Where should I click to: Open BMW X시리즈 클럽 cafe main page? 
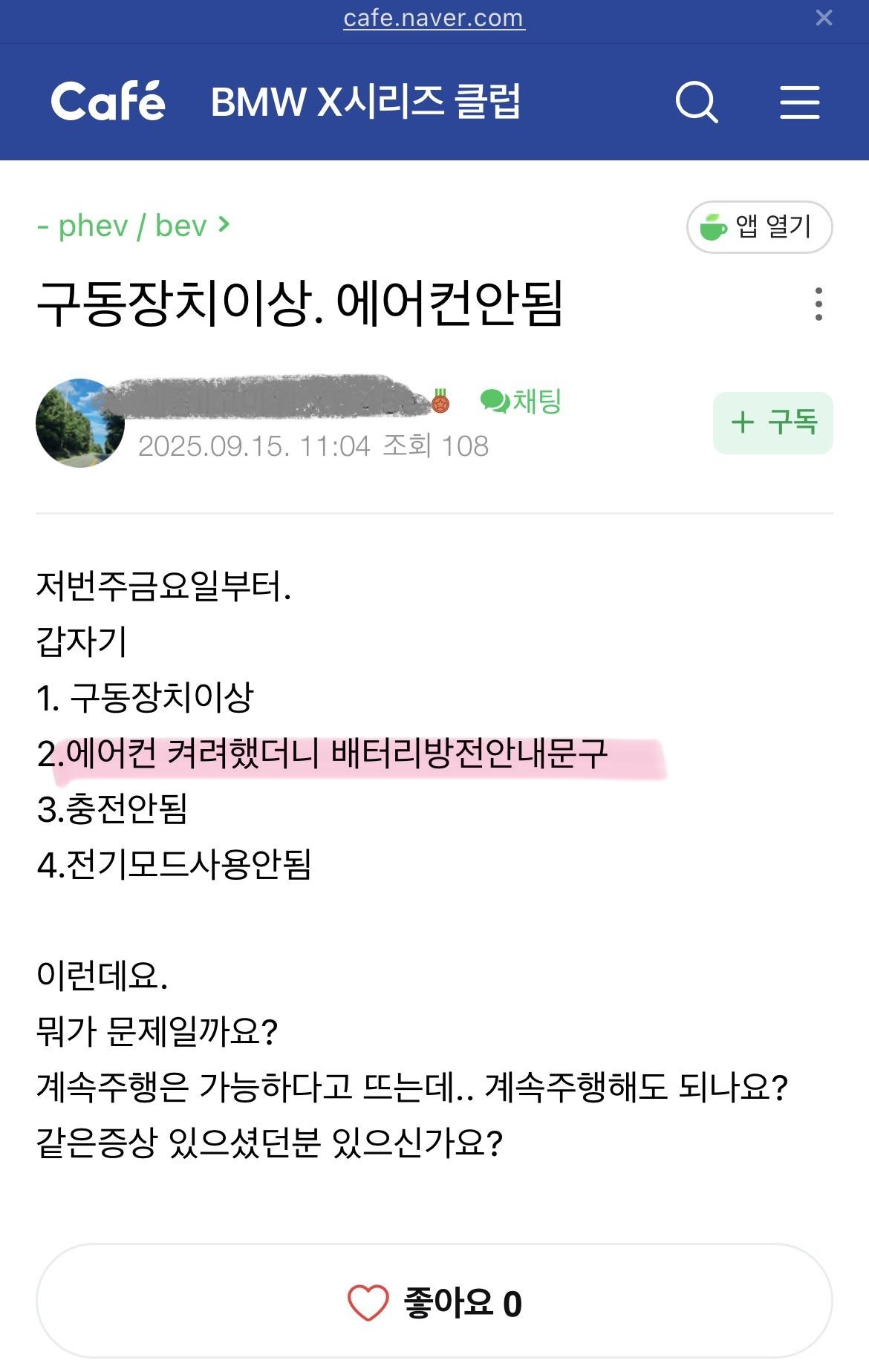[x=365, y=102]
